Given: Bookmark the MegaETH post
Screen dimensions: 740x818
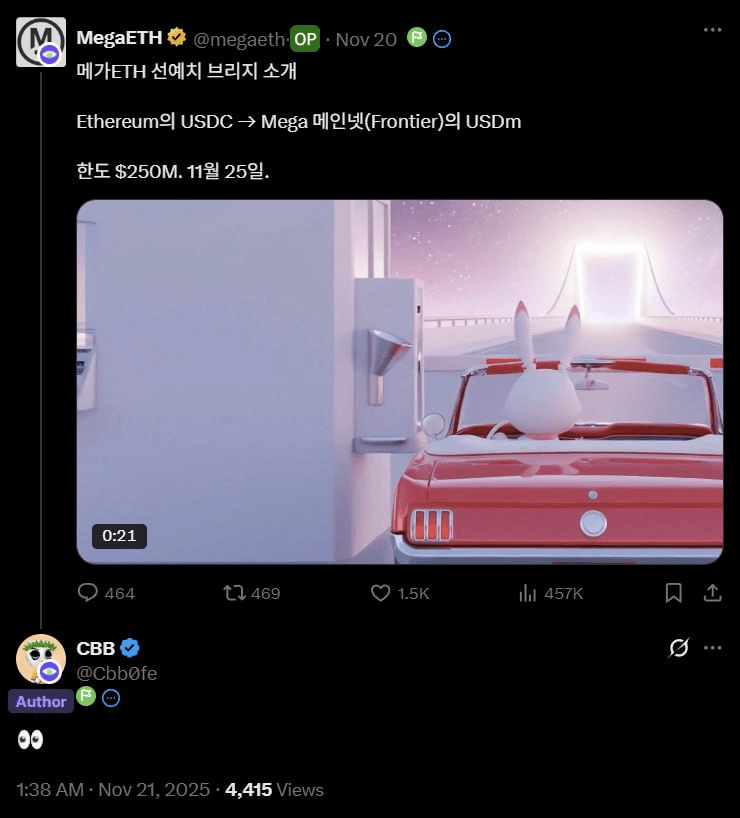Looking at the screenshot, I should click(x=674, y=593).
